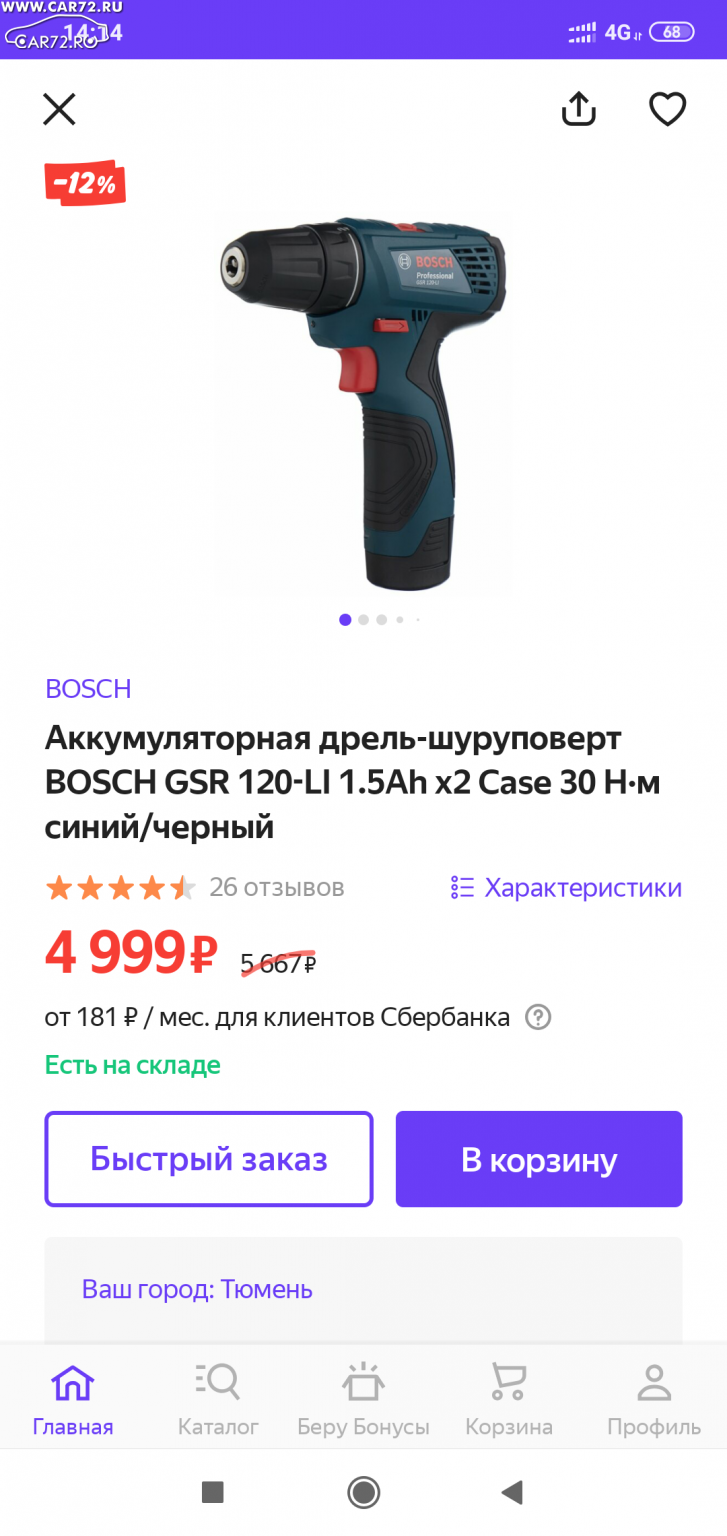Tap the system home button
This screenshot has width=727, height=1536.
(363, 1493)
